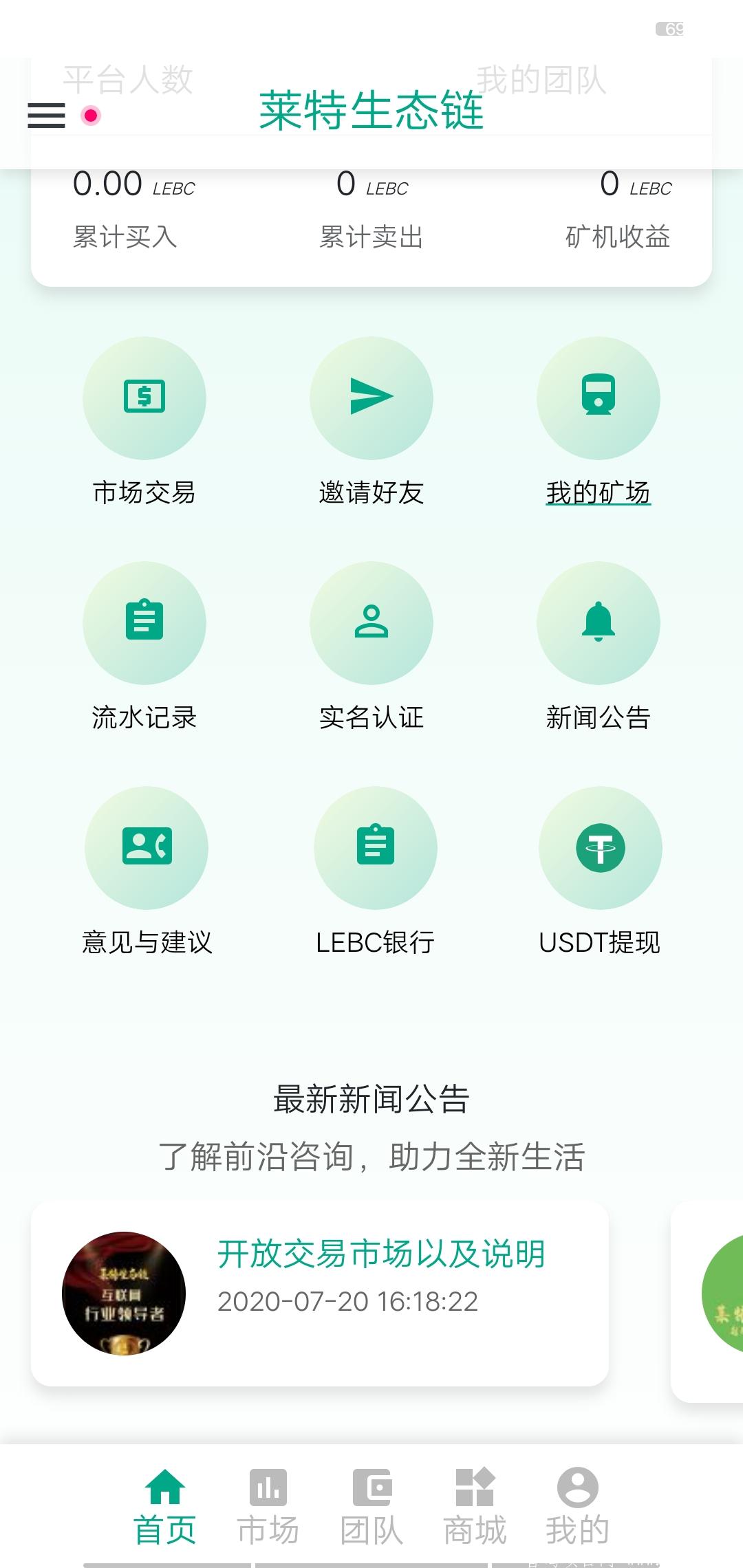This screenshot has width=743, height=1568.
Task: Open the 市场交易 trading icon
Action: 144,398
